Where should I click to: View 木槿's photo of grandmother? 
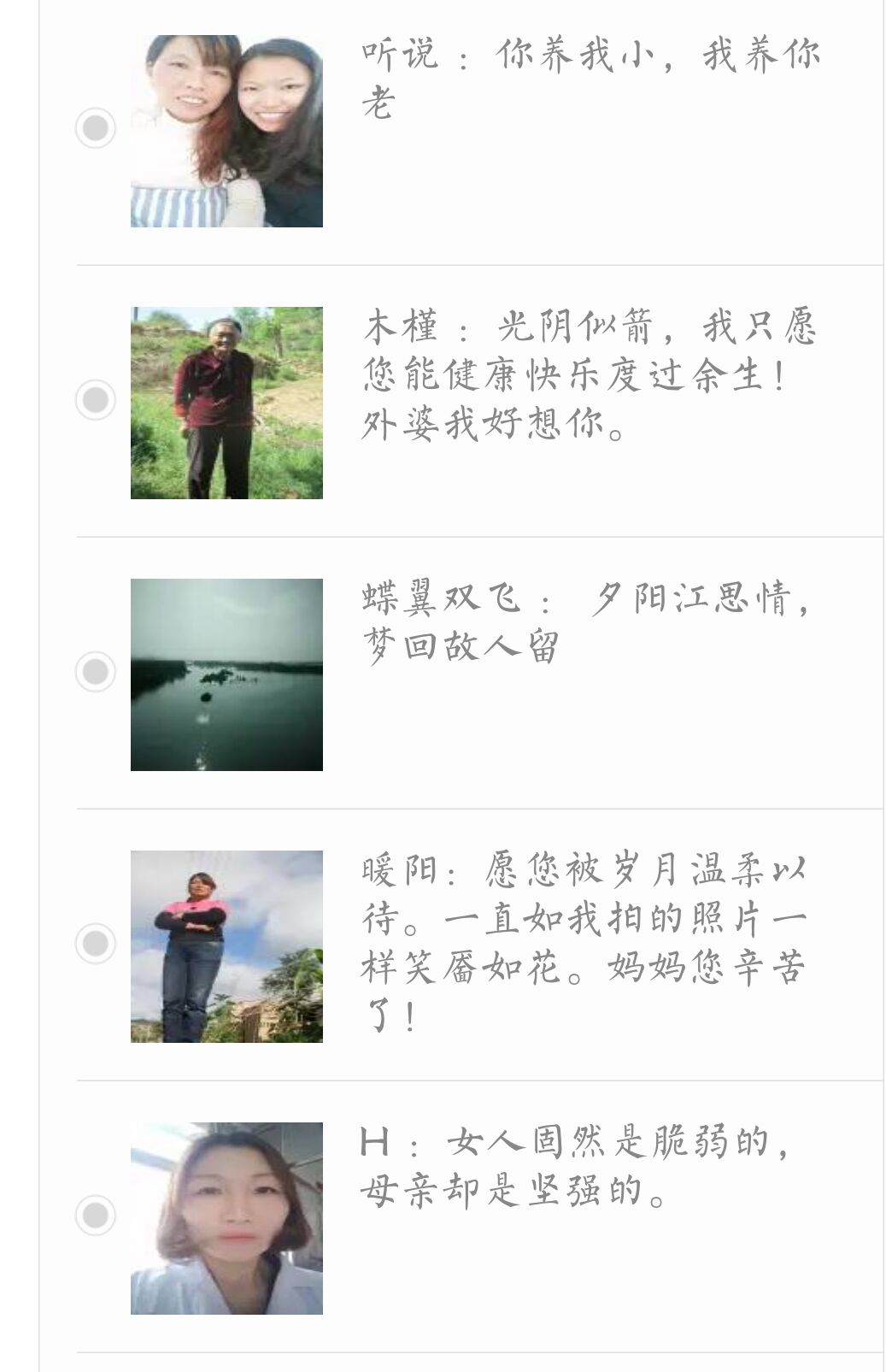[x=226, y=403]
